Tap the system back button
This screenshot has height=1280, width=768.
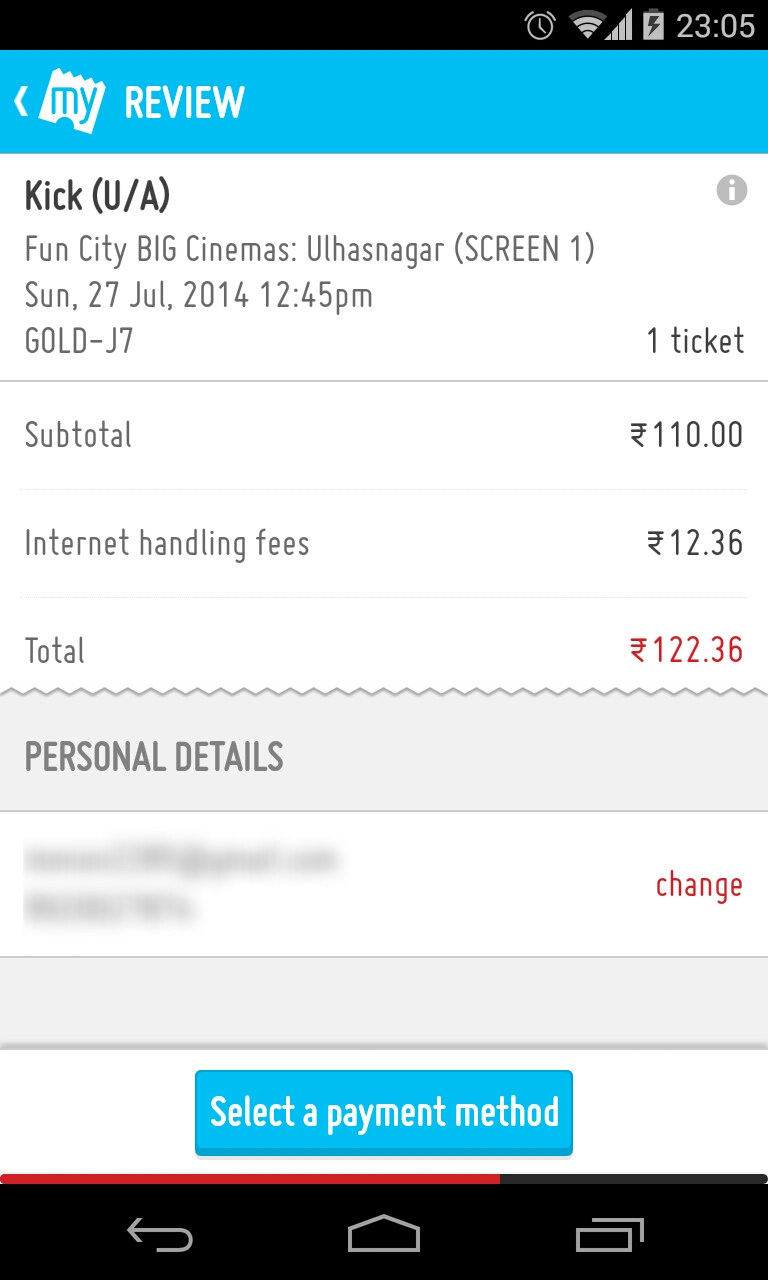pyautogui.click(x=160, y=1235)
